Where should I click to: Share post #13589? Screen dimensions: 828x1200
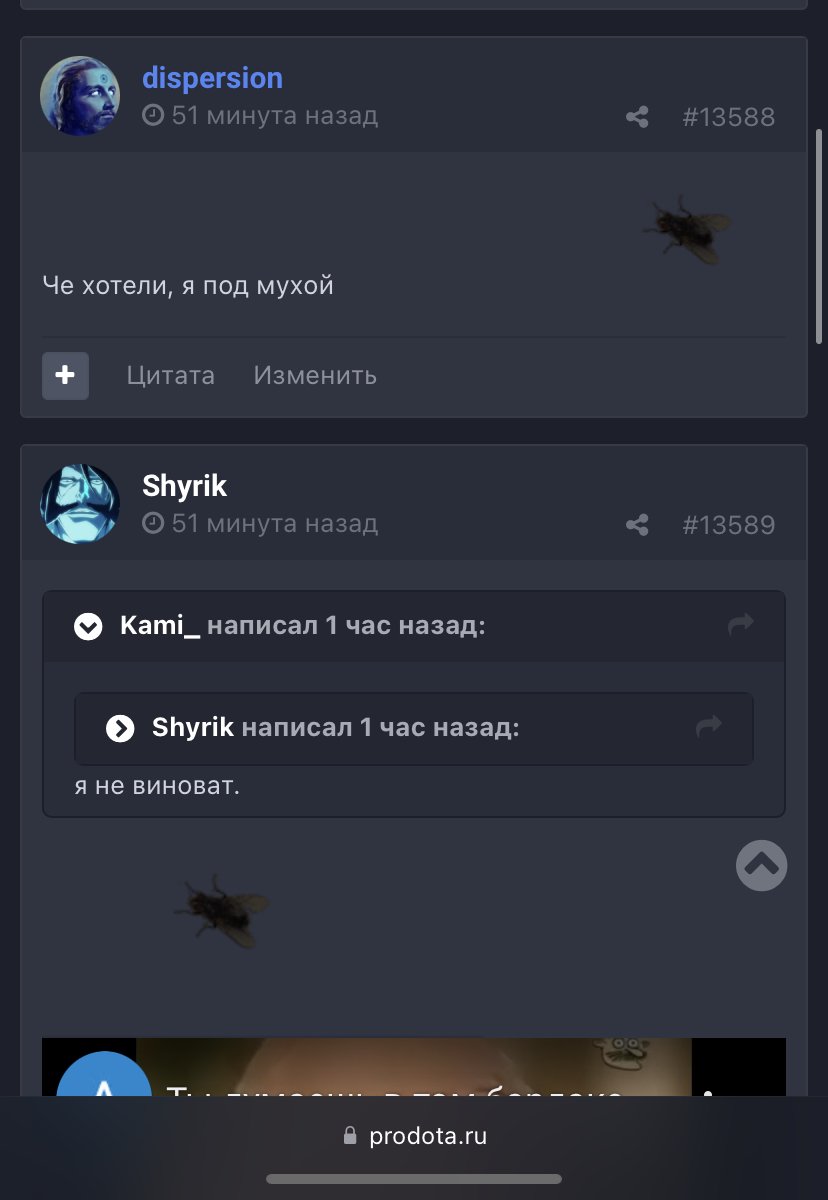[x=637, y=525]
